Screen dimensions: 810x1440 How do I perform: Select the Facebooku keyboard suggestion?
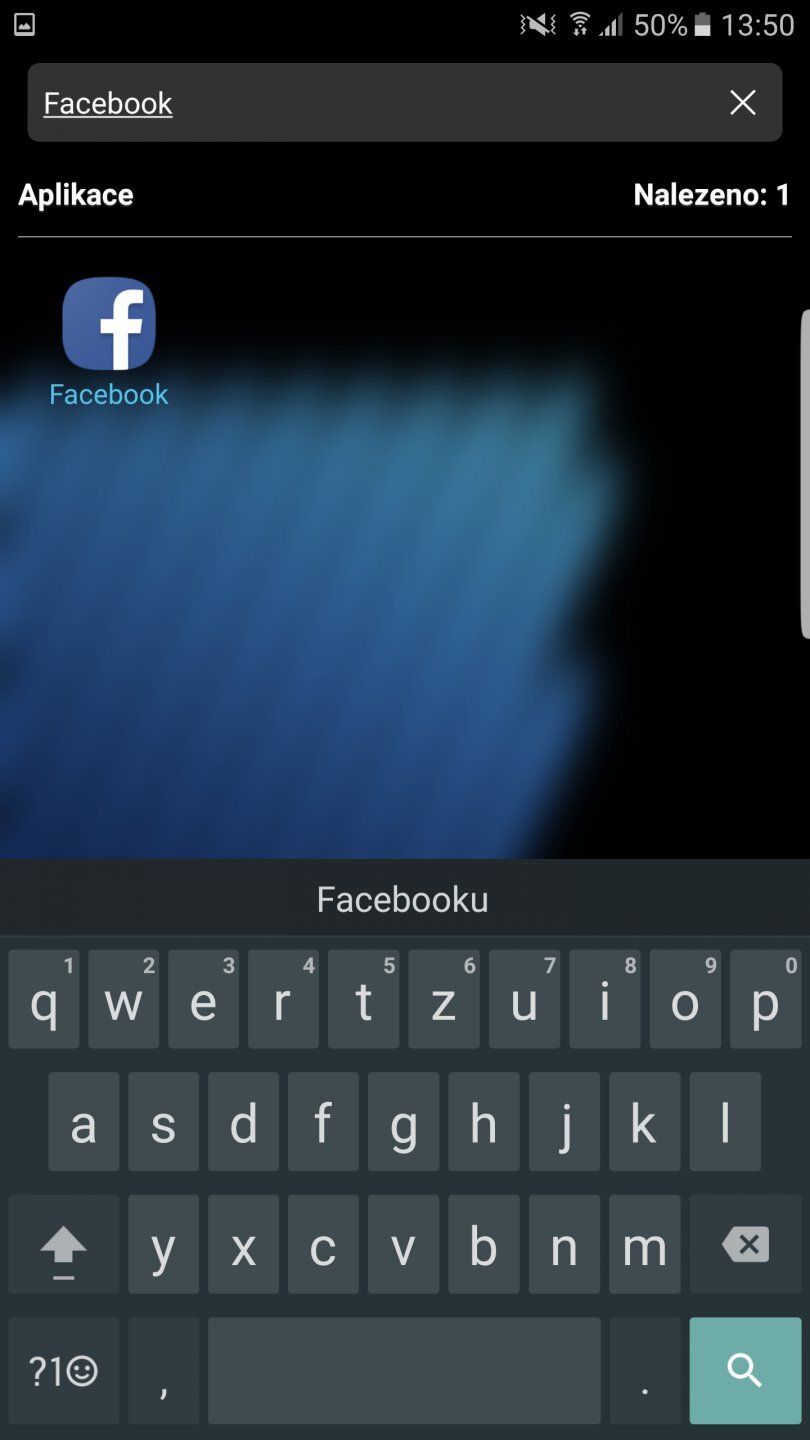click(x=403, y=899)
